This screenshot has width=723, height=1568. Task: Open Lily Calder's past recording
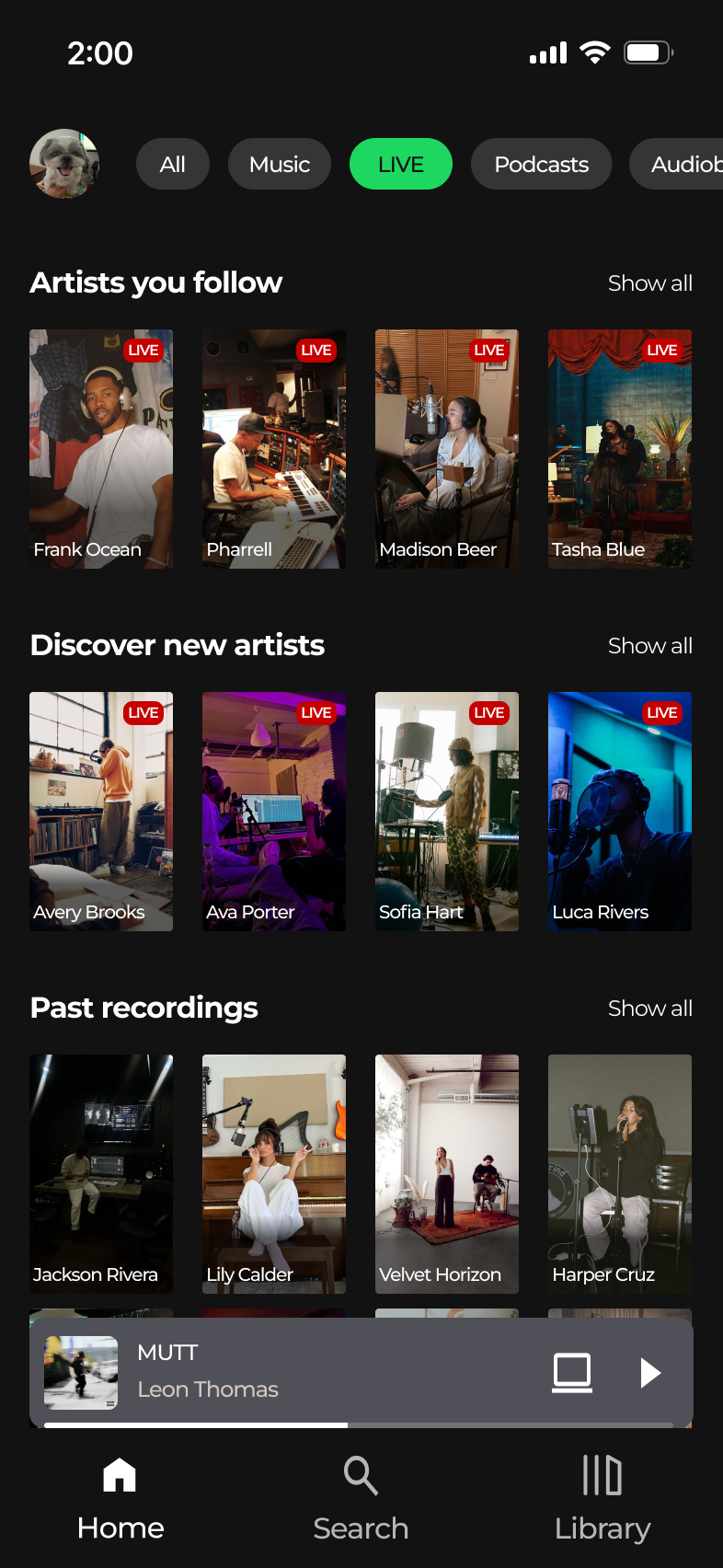274,1174
